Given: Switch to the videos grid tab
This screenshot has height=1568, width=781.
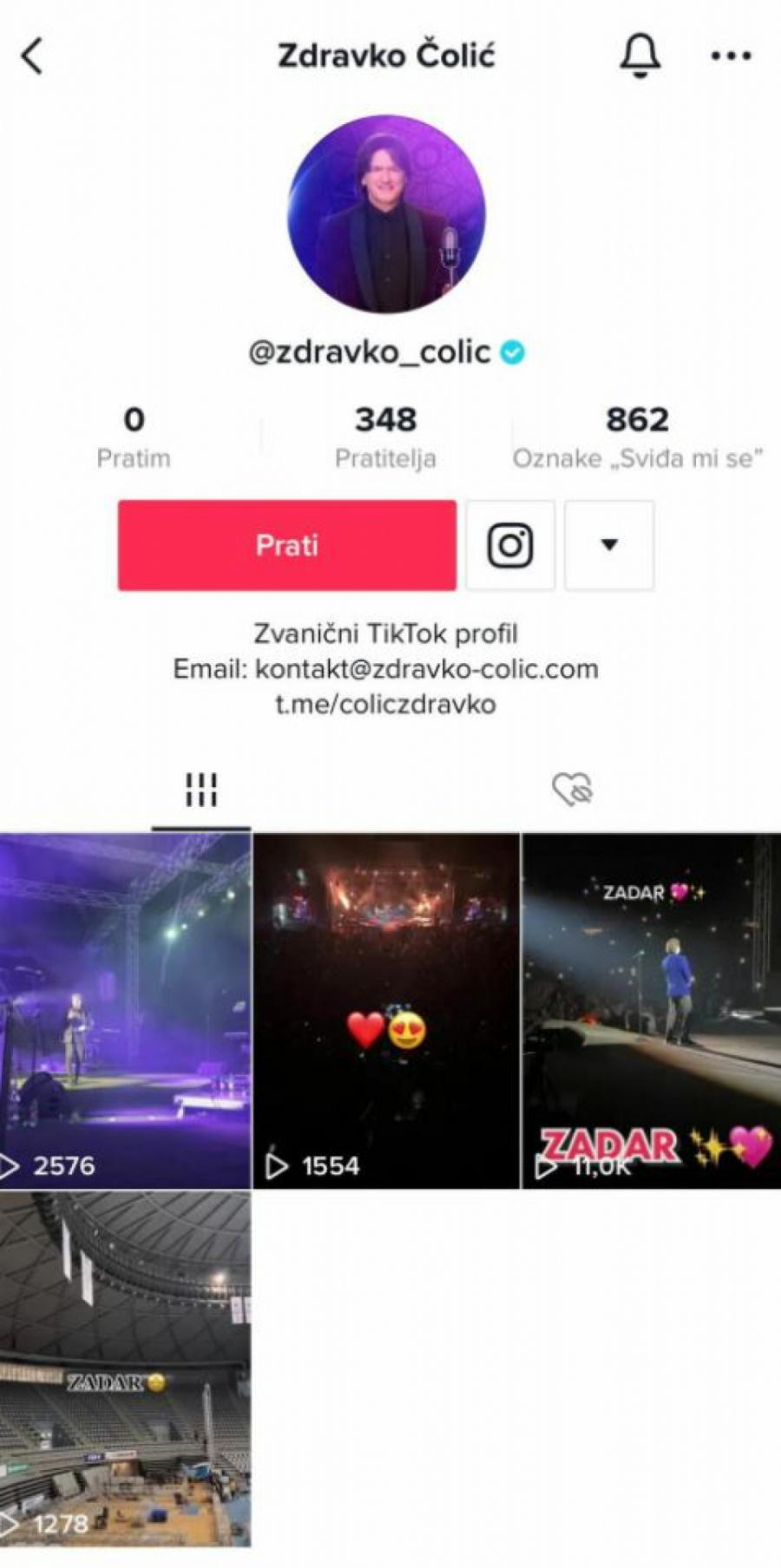Looking at the screenshot, I should pyautogui.click(x=201, y=790).
